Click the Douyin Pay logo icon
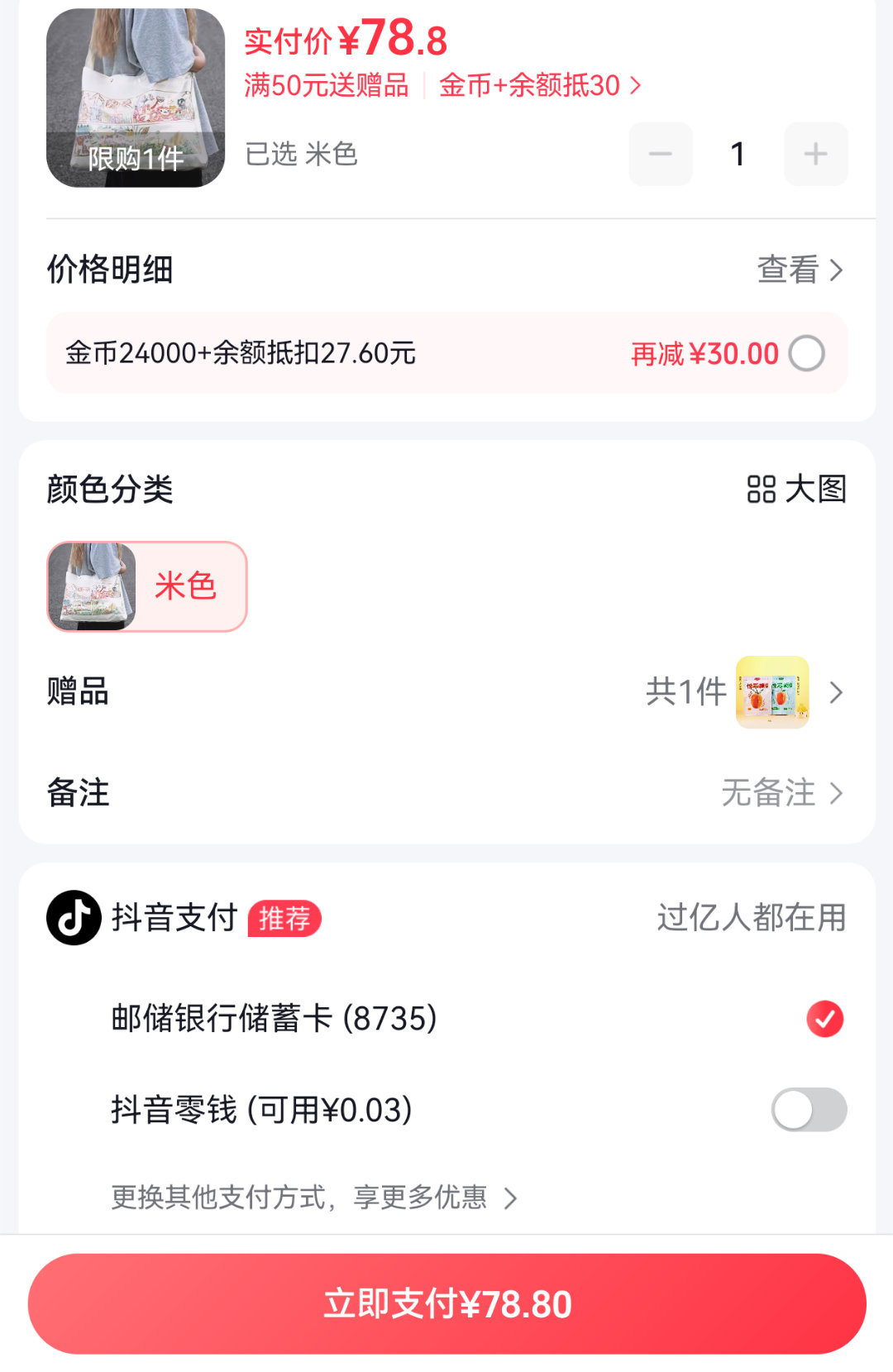 coord(73,916)
